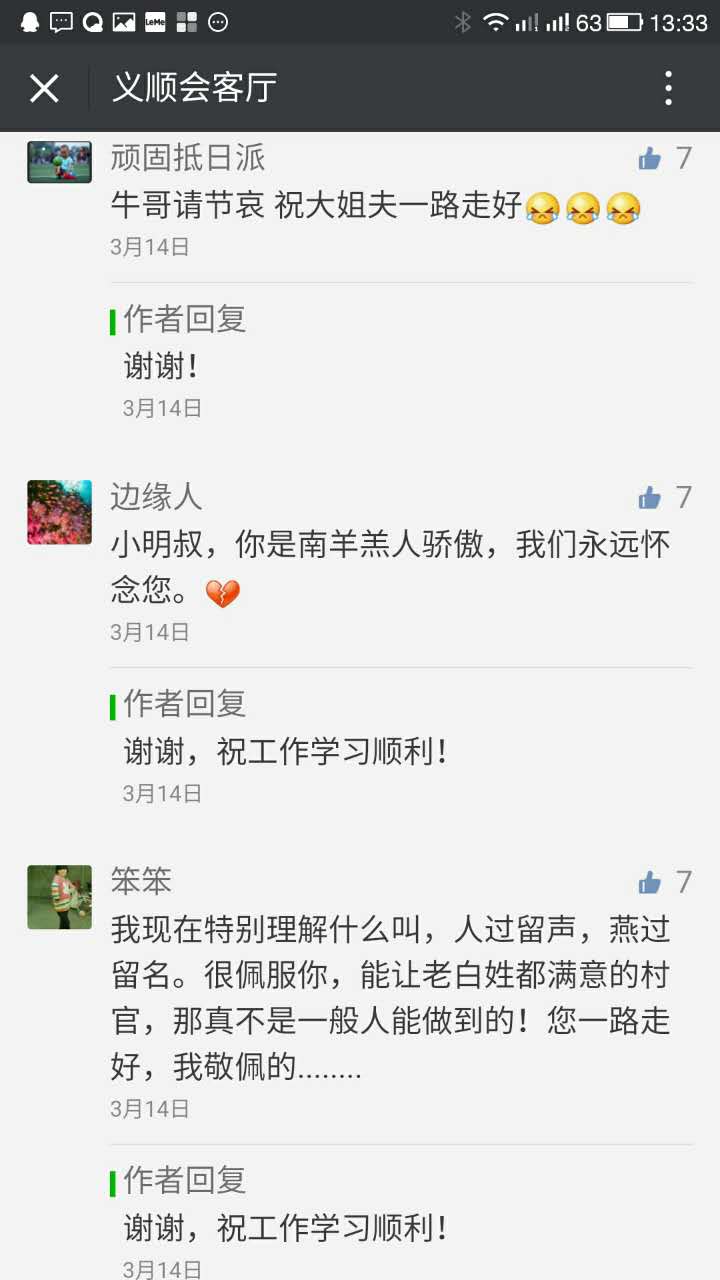The image size is (720, 1280).
Task: Like the comment by 笨笨
Action: [651, 882]
